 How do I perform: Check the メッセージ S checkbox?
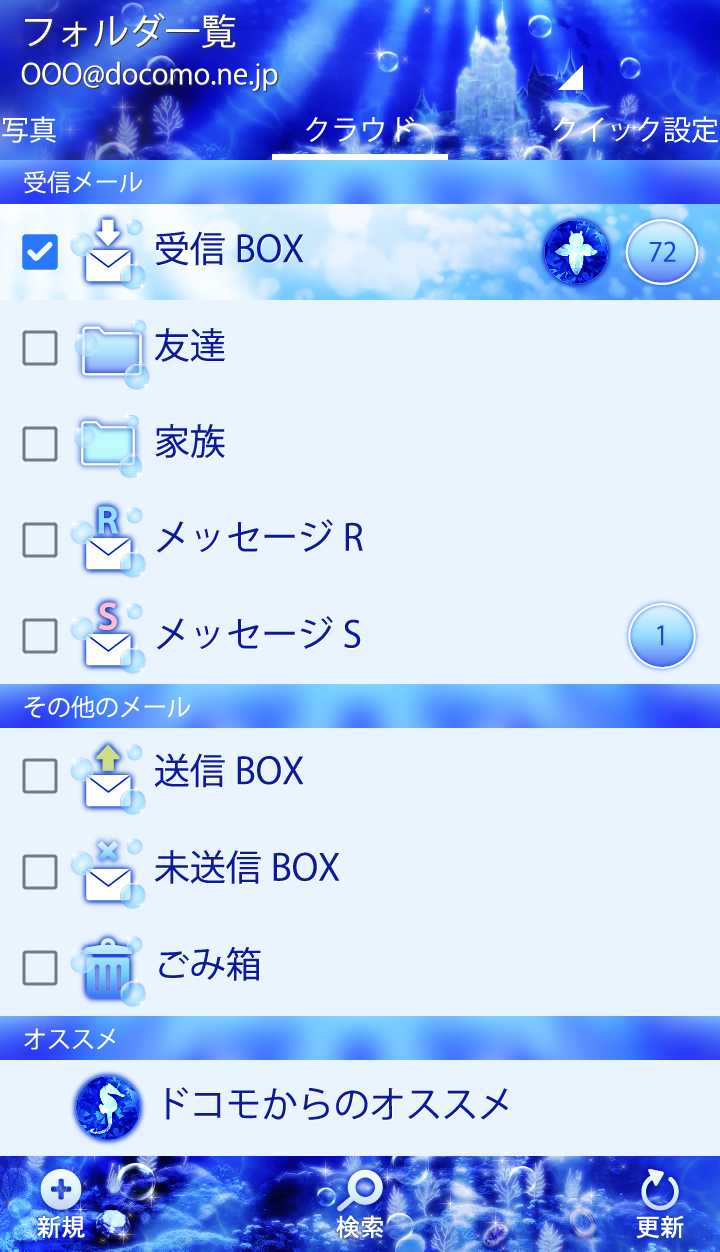click(x=40, y=635)
